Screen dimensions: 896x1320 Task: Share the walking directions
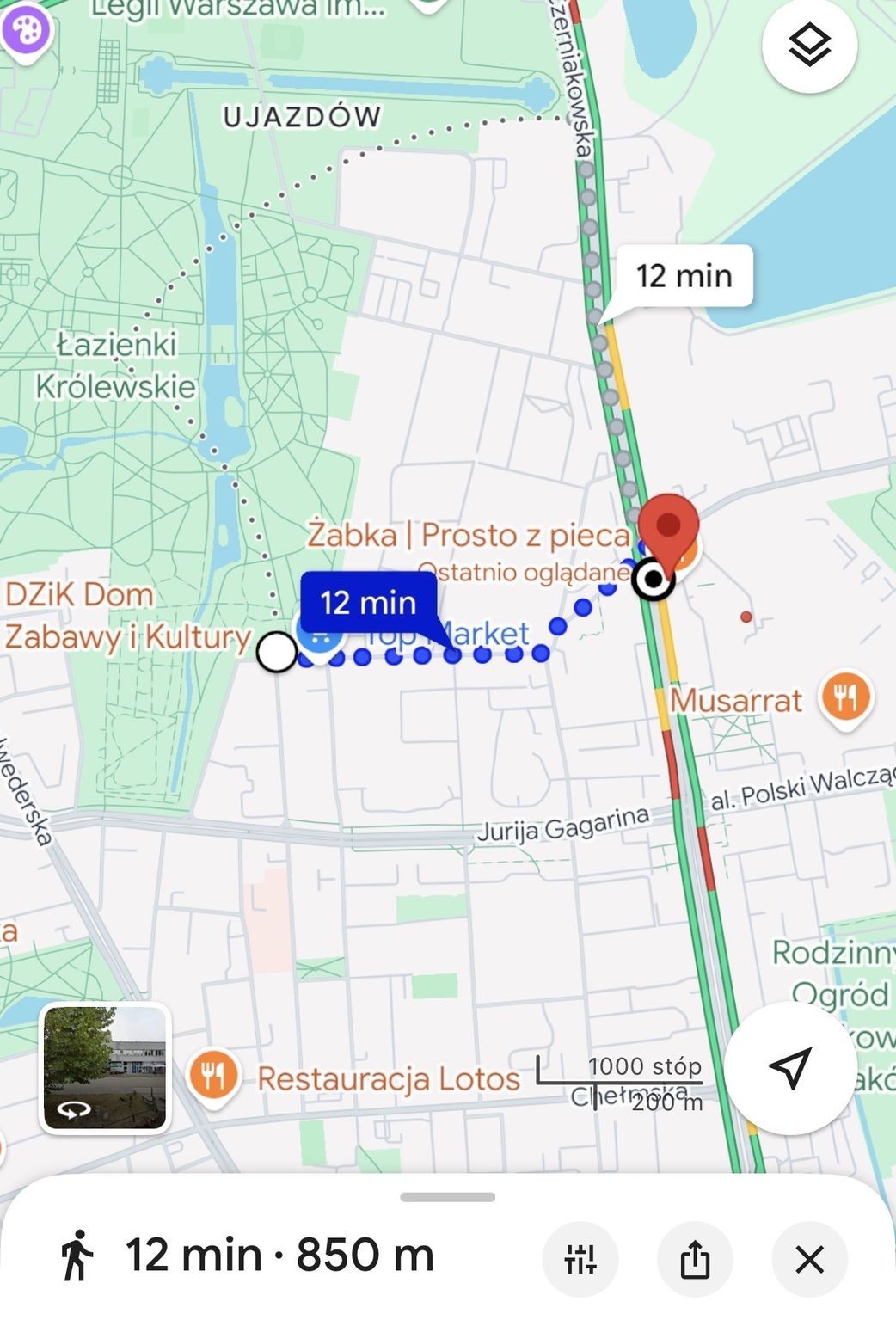click(x=695, y=1260)
